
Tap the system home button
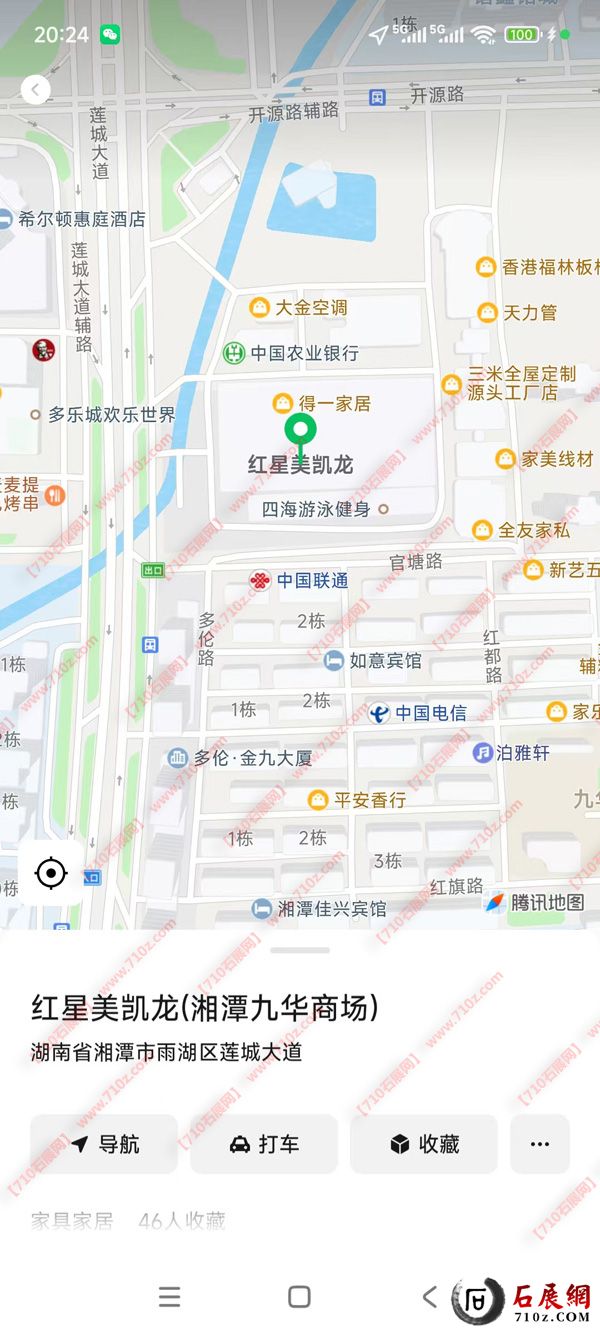click(x=299, y=1297)
